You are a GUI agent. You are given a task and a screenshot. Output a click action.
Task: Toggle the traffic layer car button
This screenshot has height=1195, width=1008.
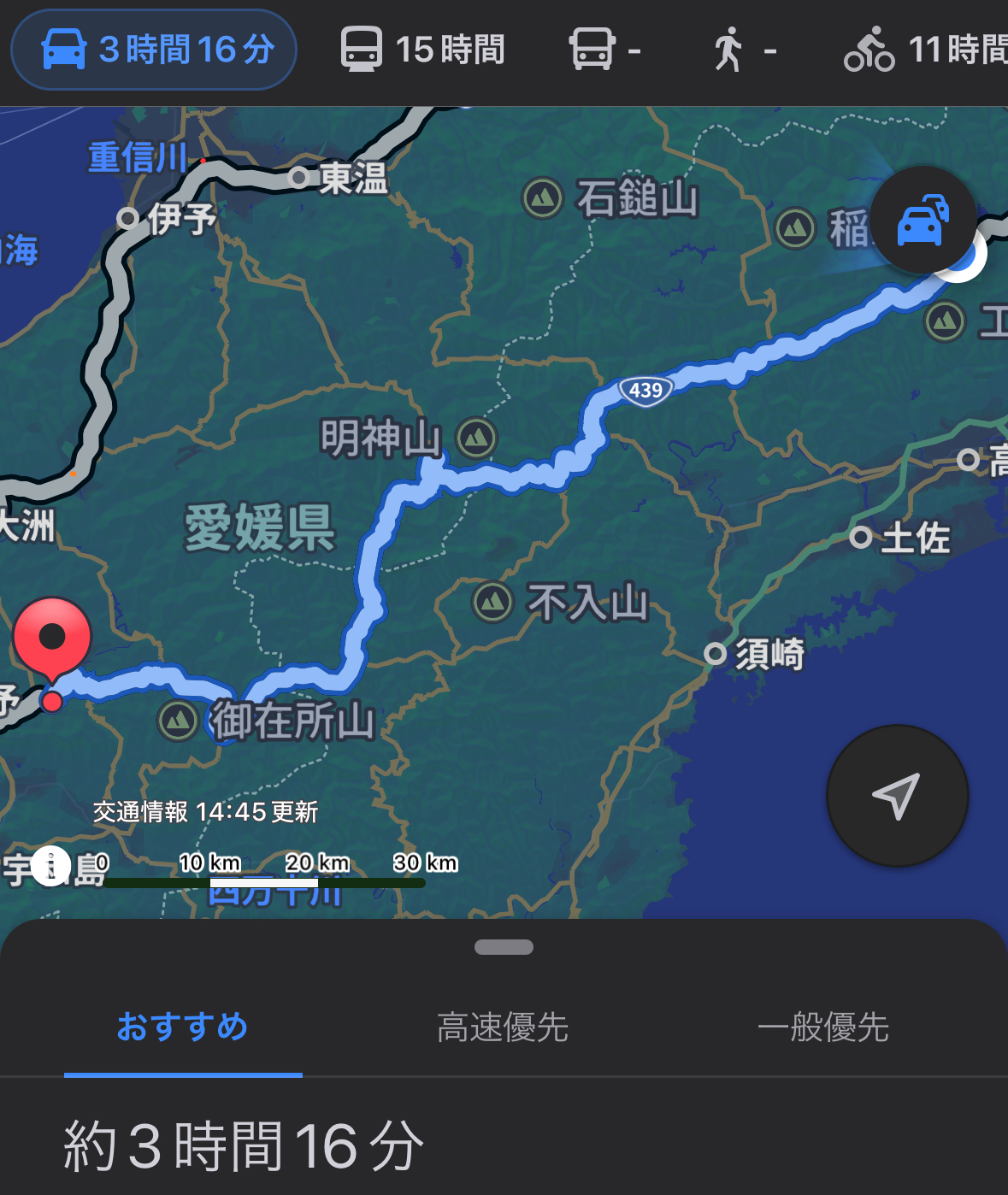click(x=923, y=221)
